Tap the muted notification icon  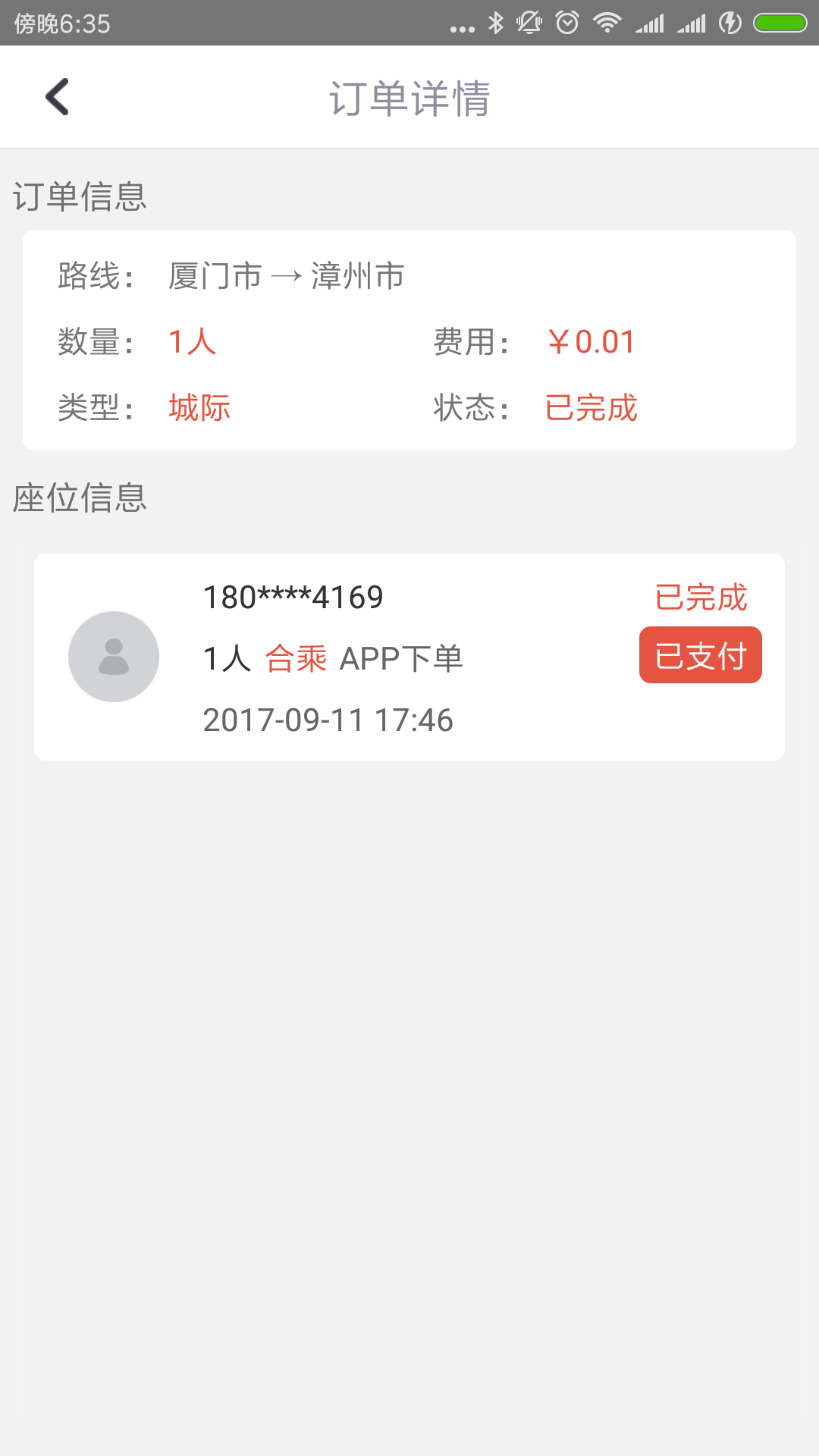(529, 24)
